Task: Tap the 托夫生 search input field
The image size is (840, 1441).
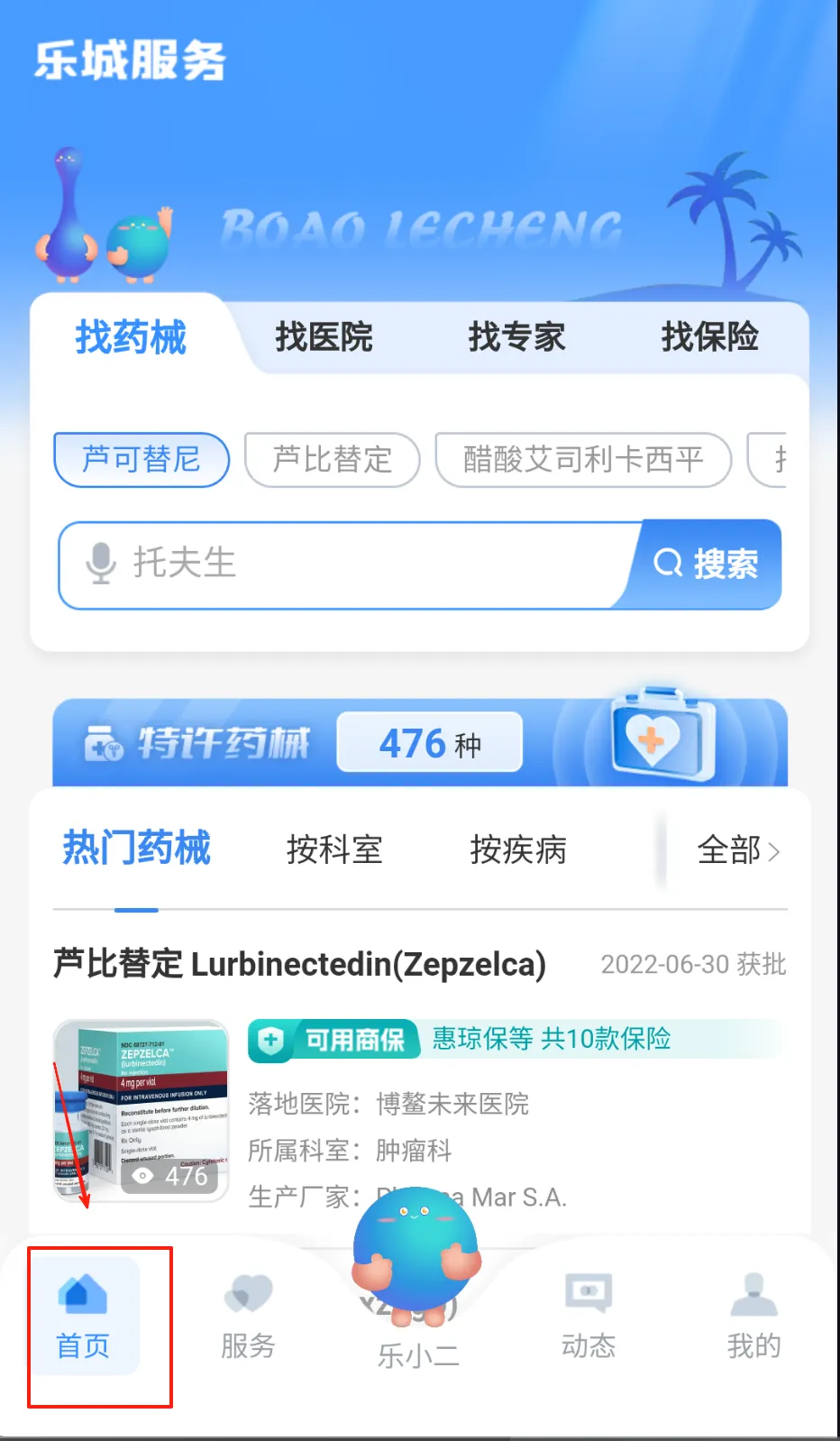Action: coord(370,564)
